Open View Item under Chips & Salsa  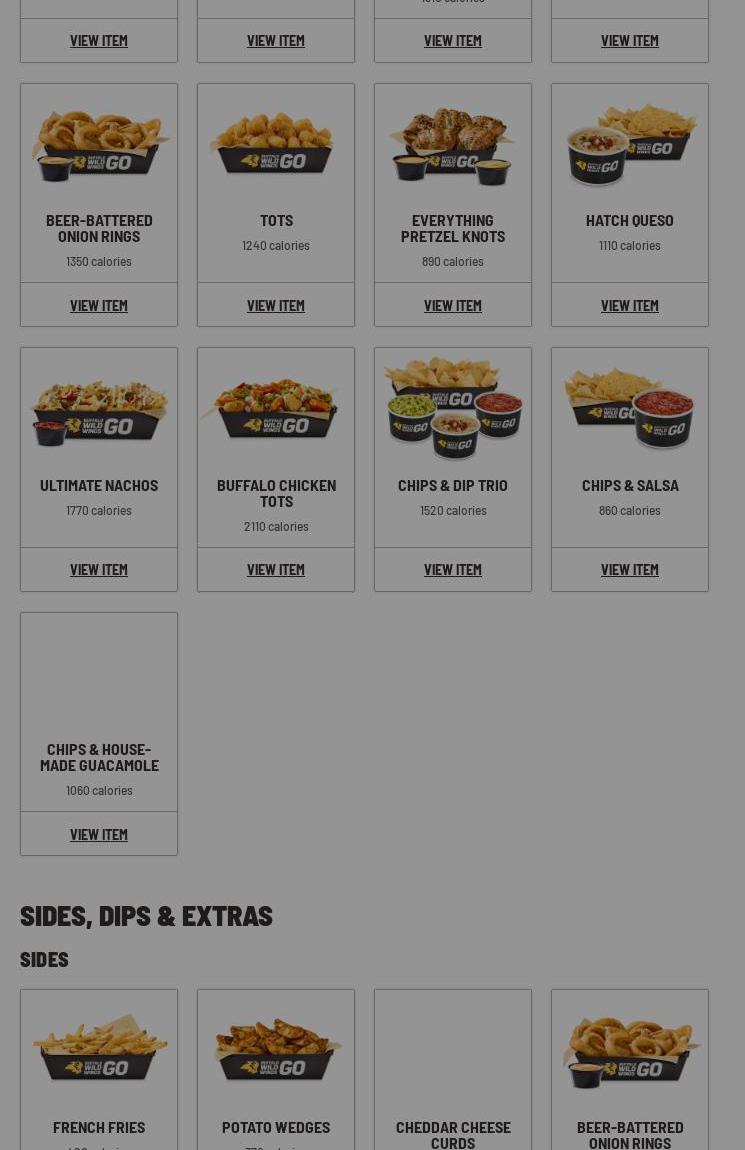[629, 569]
